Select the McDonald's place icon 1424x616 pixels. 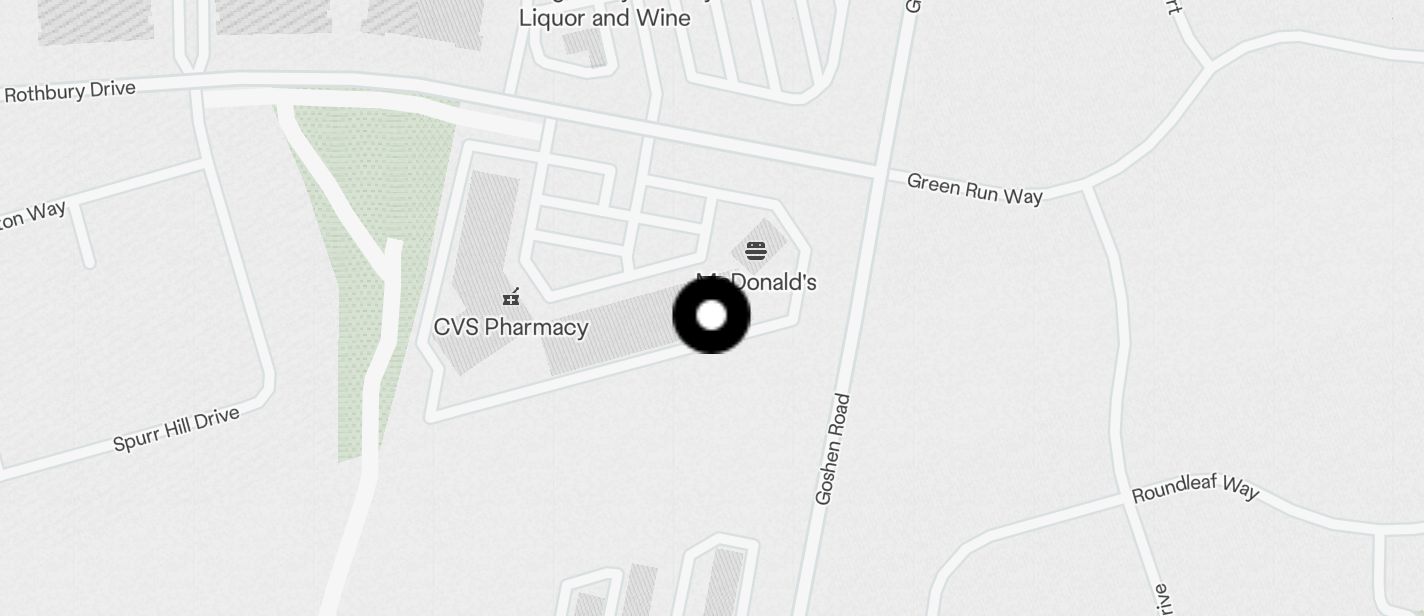pos(756,251)
